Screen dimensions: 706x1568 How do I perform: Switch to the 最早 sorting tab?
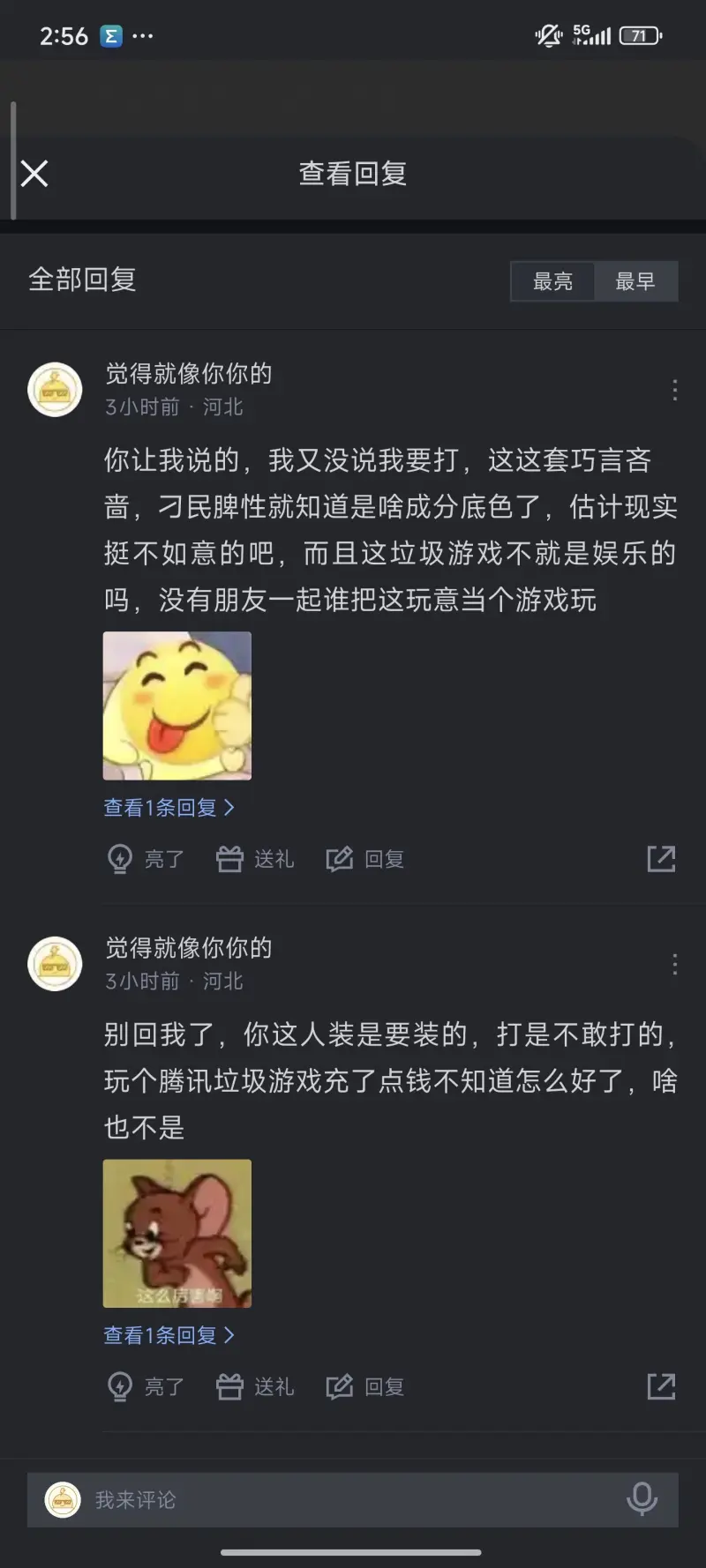point(635,281)
